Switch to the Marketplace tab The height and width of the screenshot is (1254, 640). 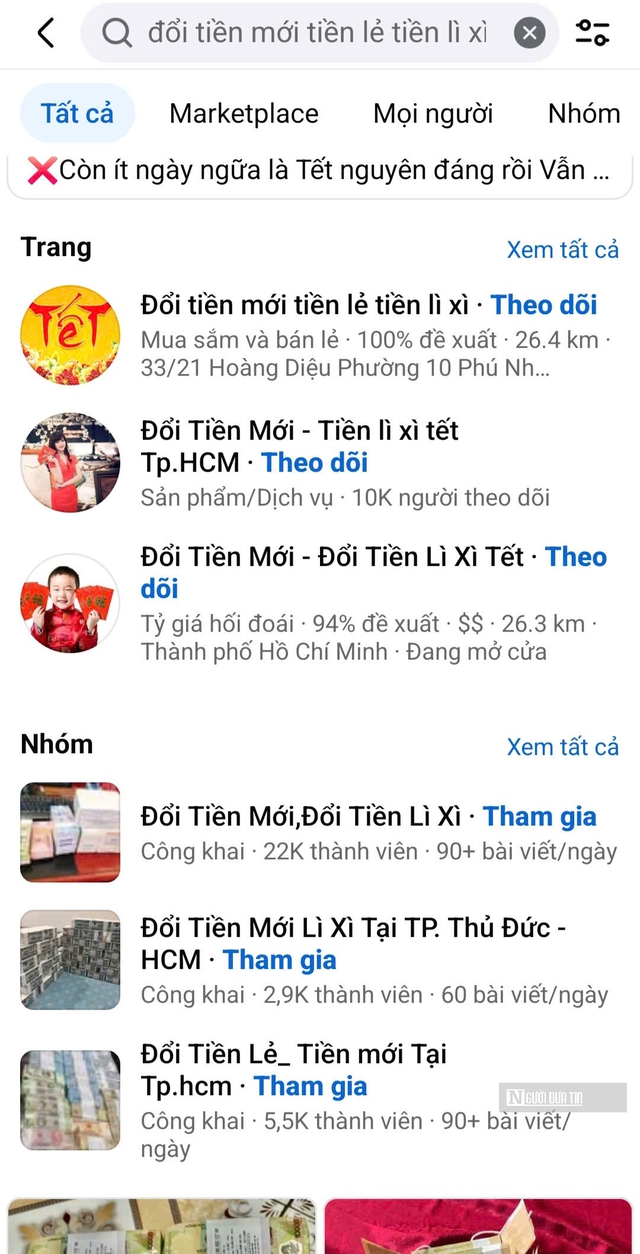[x=244, y=114]
